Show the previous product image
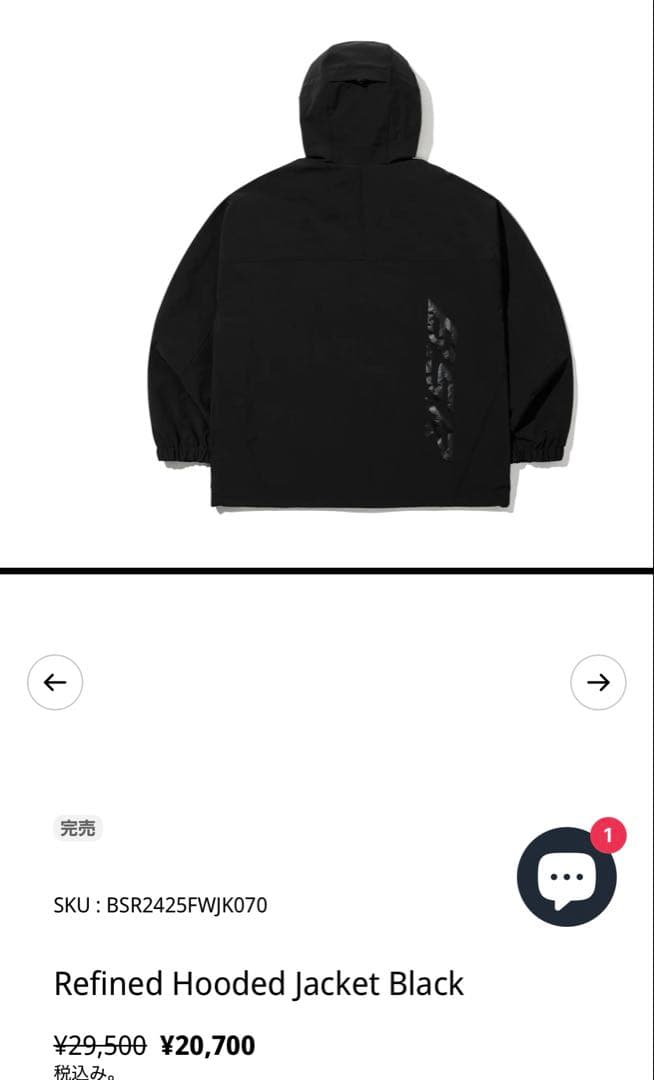Screen dimensions: 654x1080 55,682
